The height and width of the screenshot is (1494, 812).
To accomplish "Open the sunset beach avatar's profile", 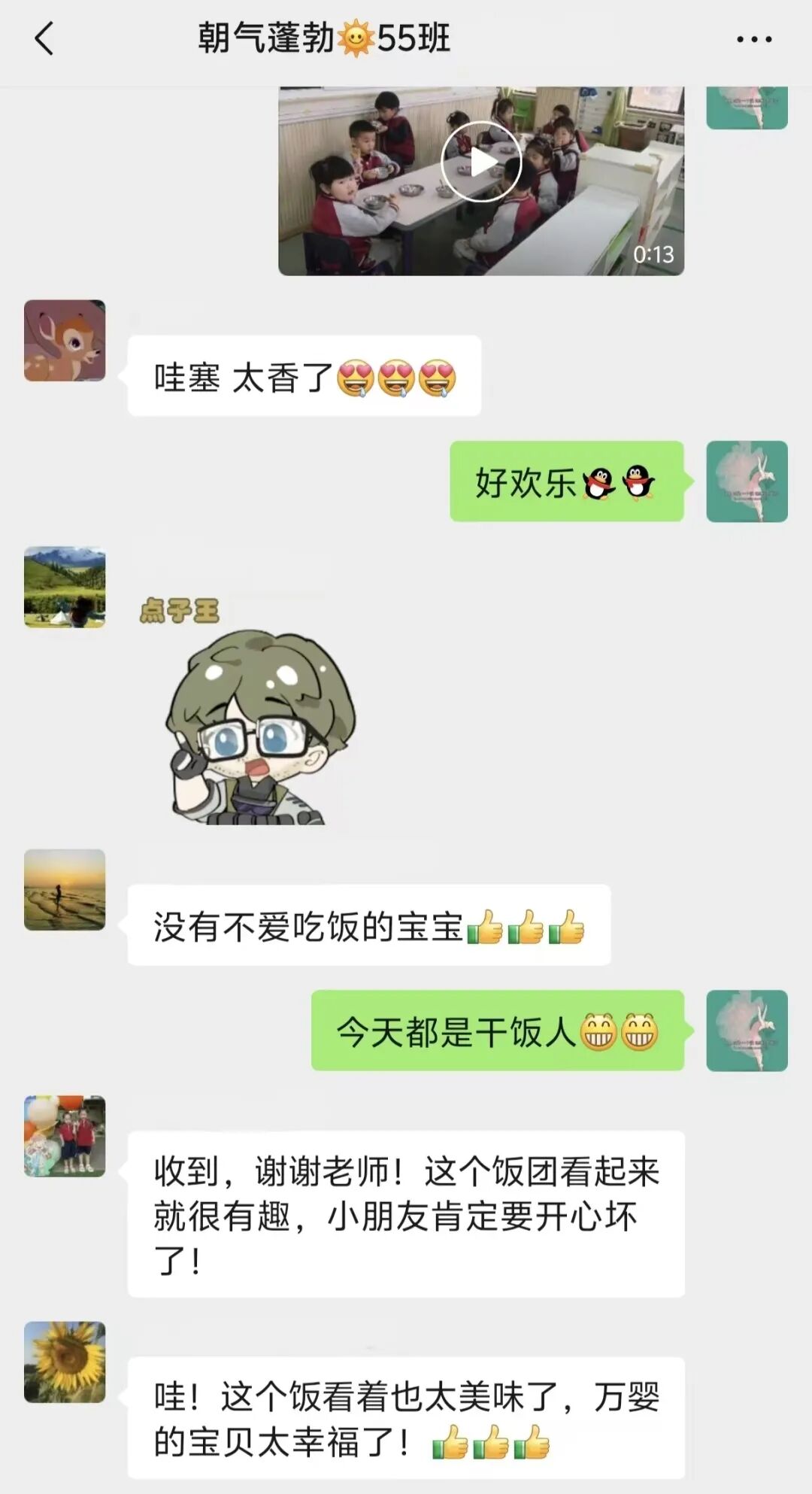I will click(65, 889).
